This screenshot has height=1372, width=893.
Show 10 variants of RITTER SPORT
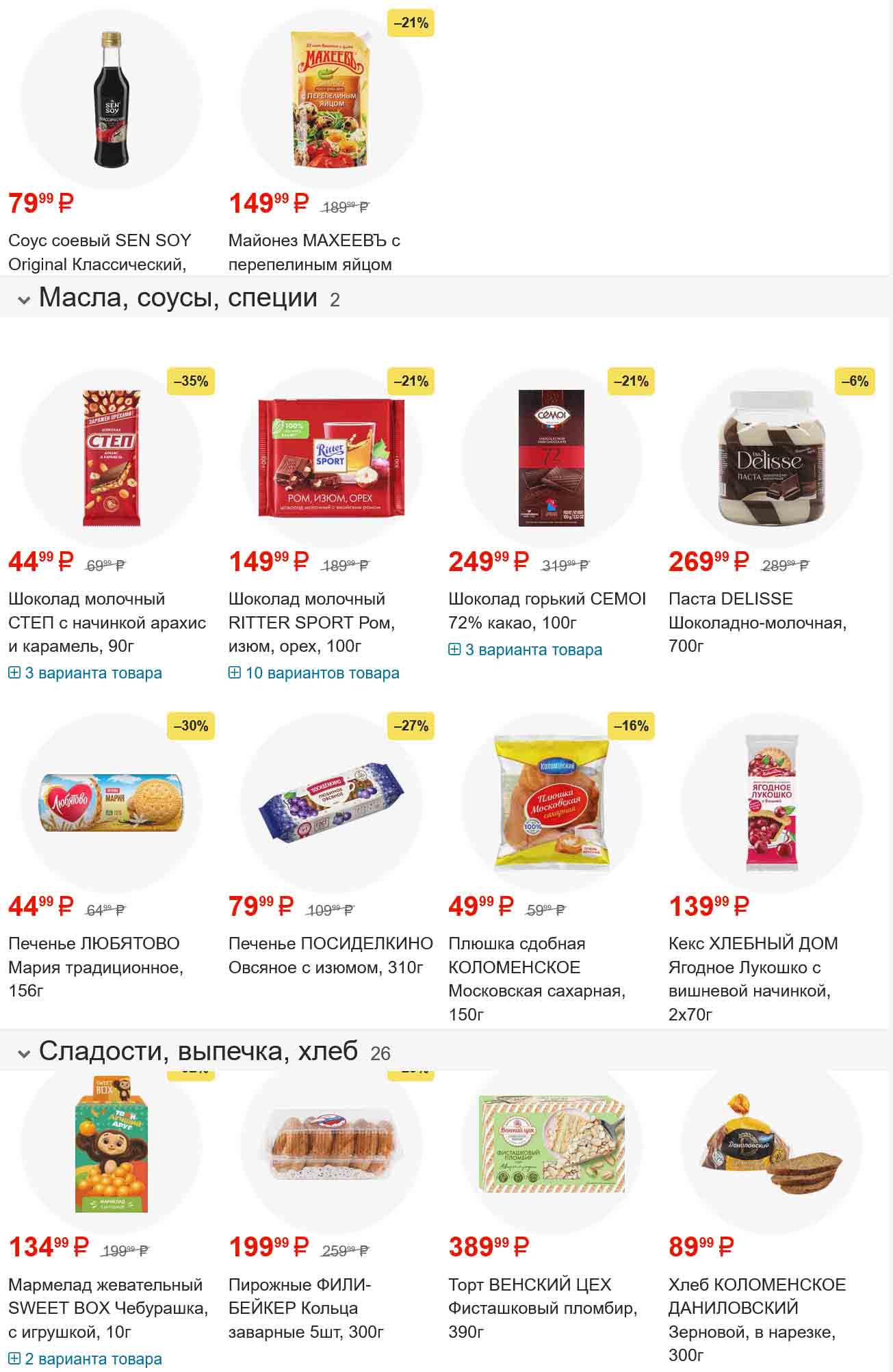pos(314,673)
